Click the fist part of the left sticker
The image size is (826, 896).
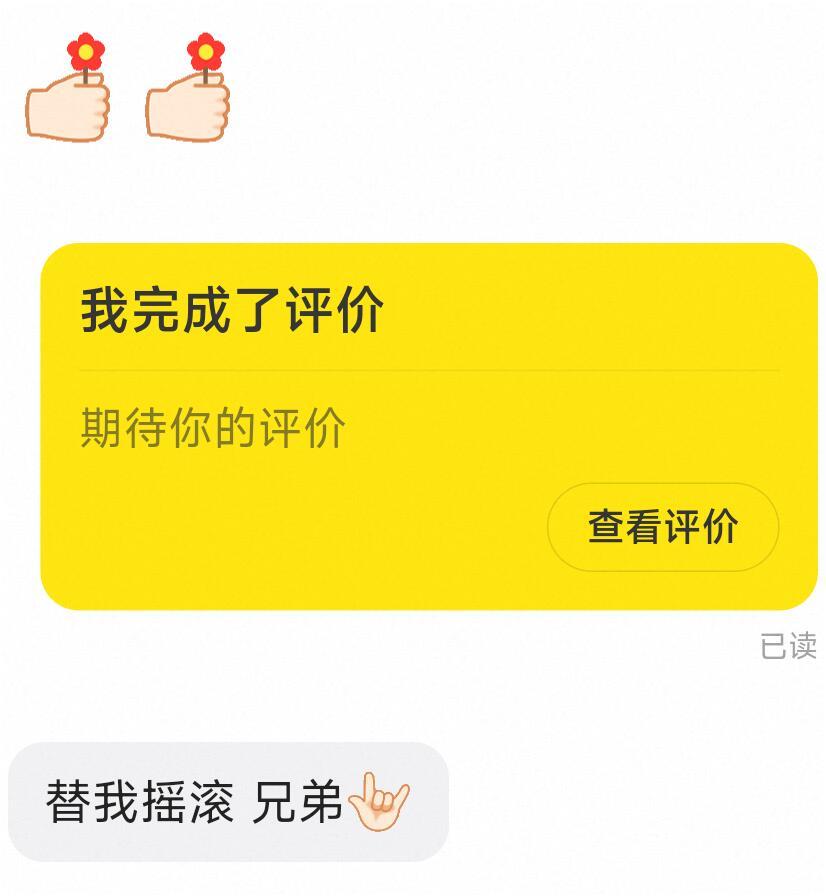(68, 110)
